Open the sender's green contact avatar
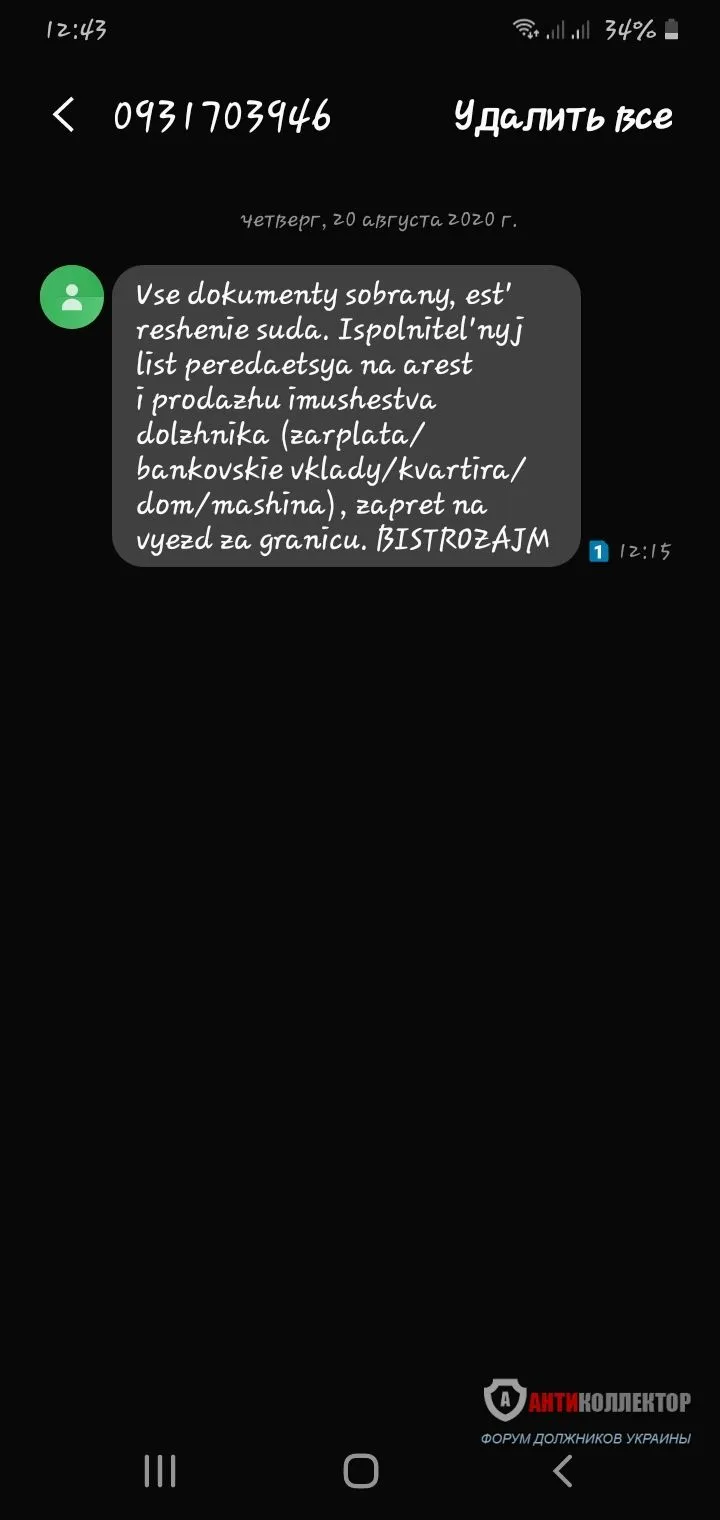Viewport: 720px width, 1520px height. (x=72, y=297)
